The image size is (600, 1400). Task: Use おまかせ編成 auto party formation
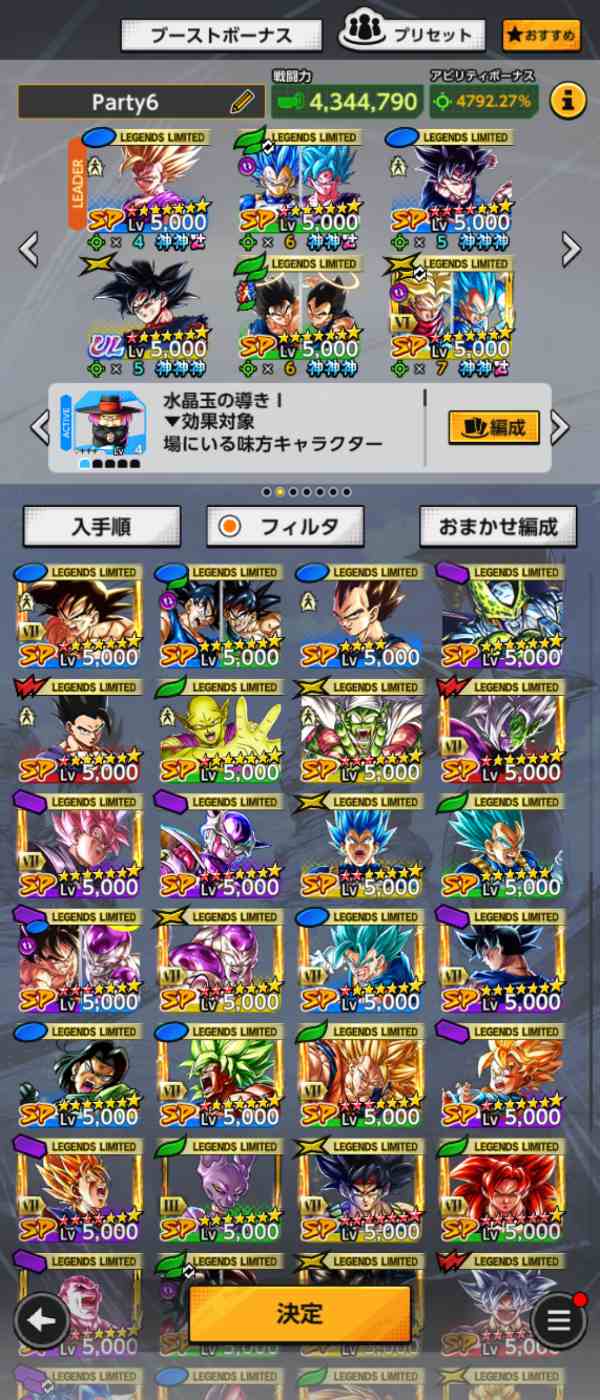tap(498, 526)
